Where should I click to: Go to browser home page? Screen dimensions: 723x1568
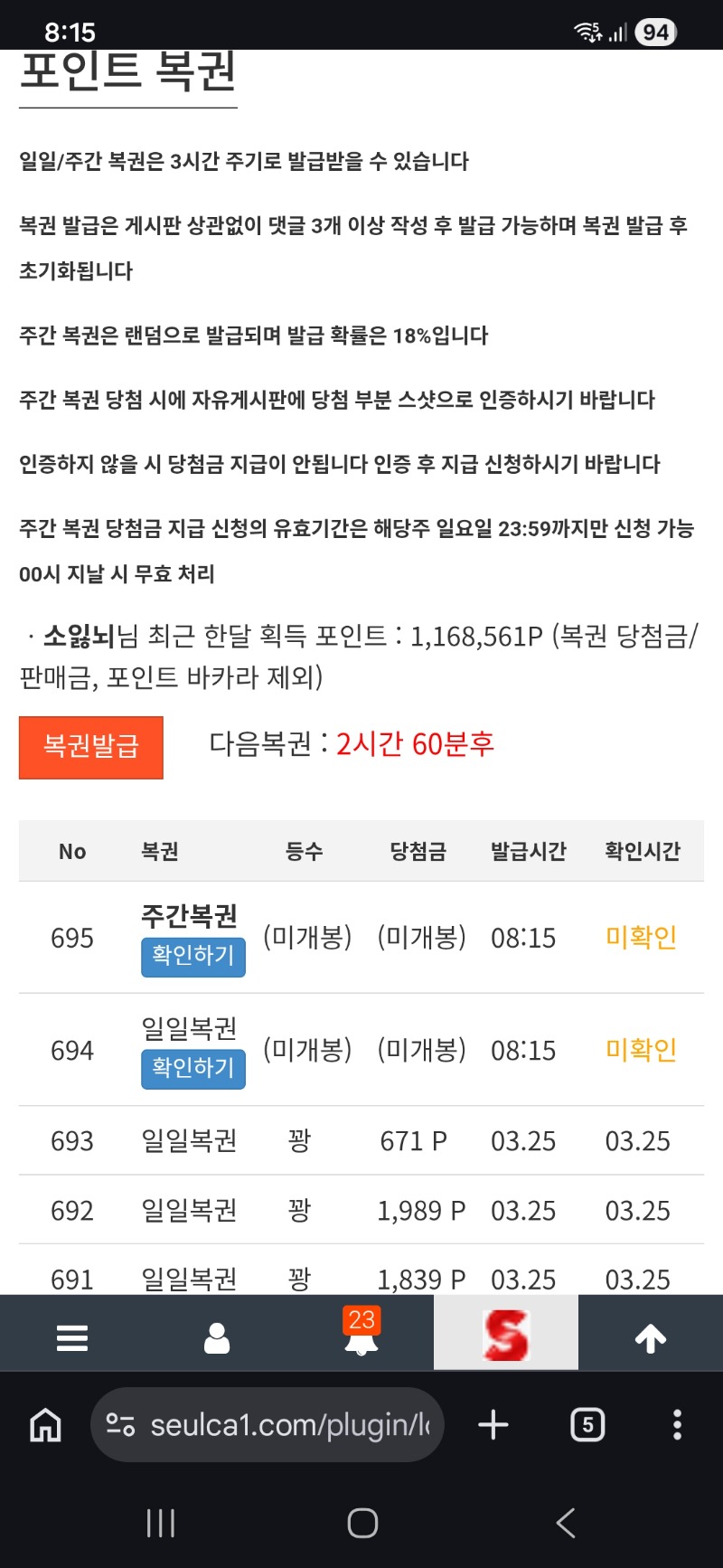point(45,1426)
